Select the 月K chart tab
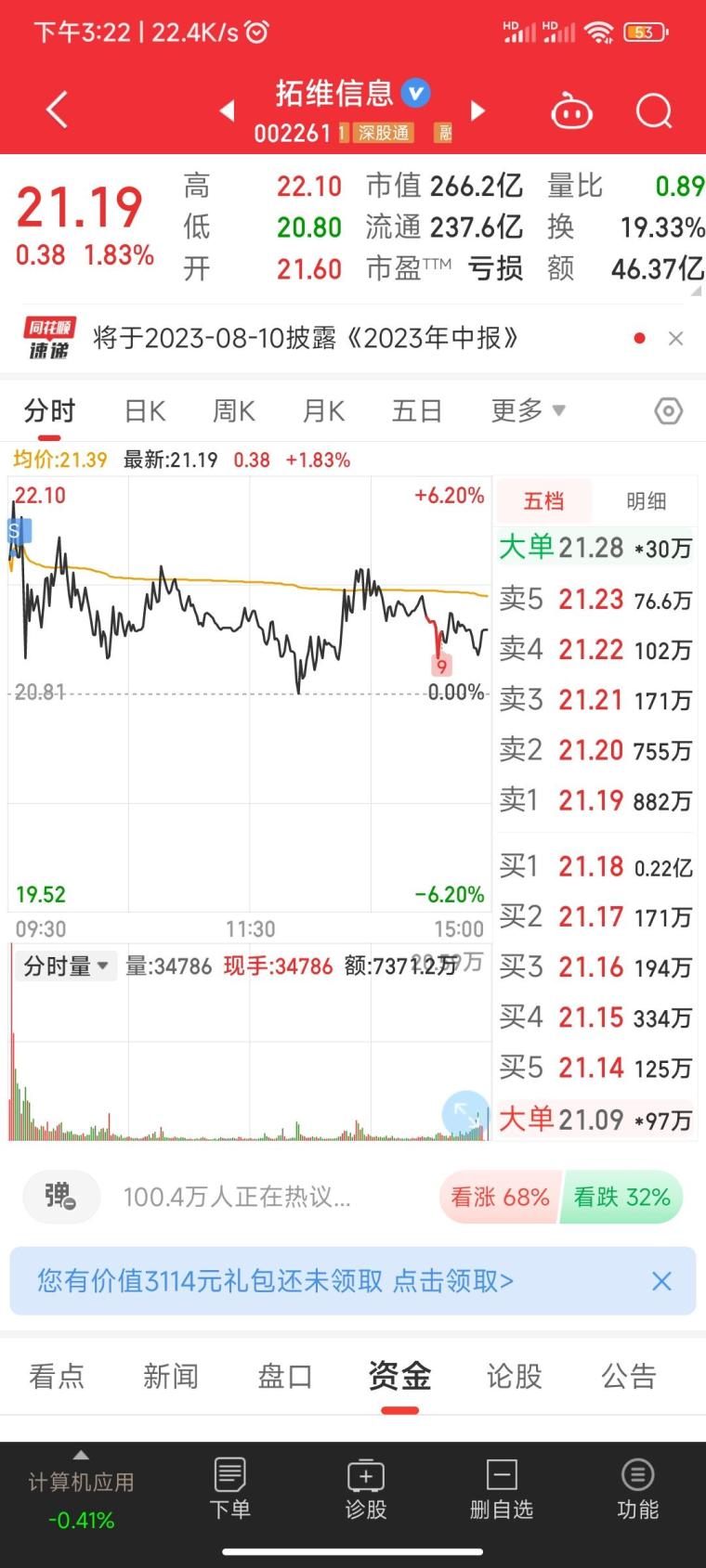The width and height of the screenshot is (706, 1568). point(323,411)
